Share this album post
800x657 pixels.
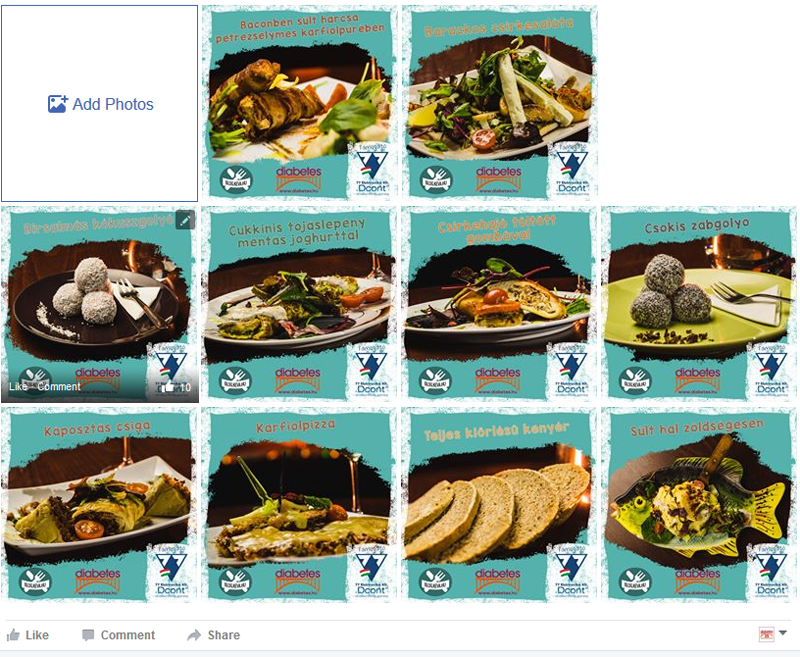213,635
